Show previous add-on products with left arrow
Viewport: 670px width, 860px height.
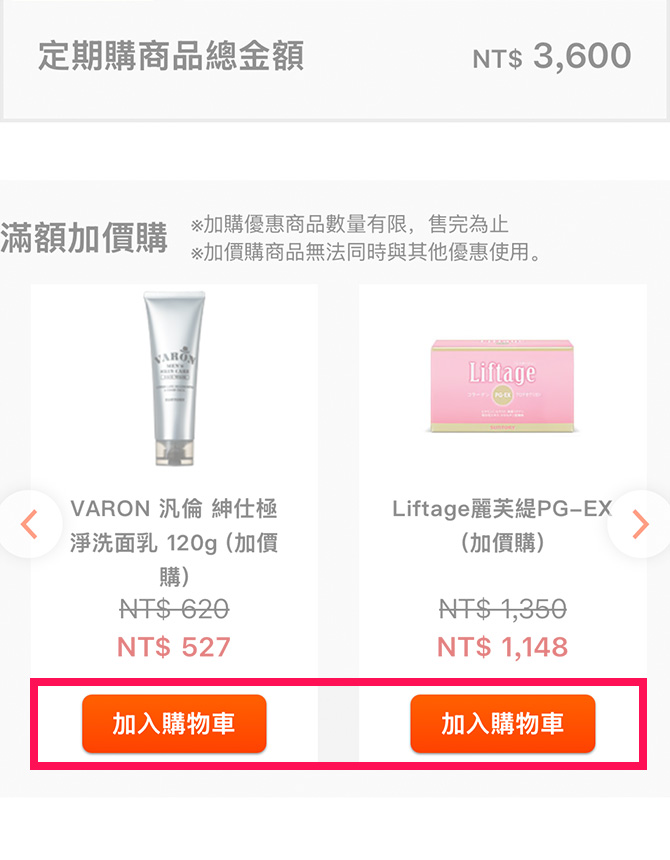(29, 523)
